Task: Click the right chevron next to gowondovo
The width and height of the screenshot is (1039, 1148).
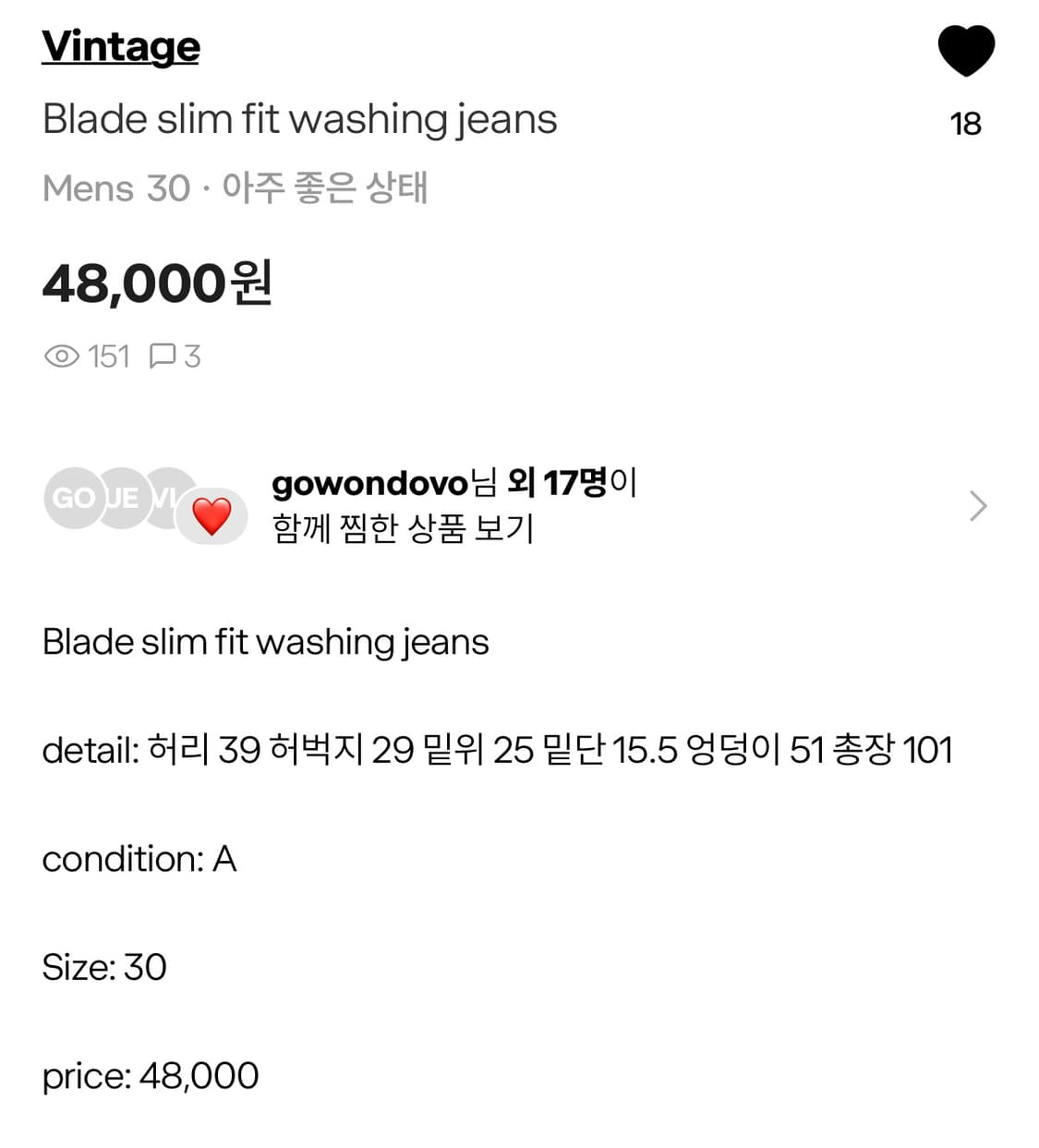Action: point(978,506)
